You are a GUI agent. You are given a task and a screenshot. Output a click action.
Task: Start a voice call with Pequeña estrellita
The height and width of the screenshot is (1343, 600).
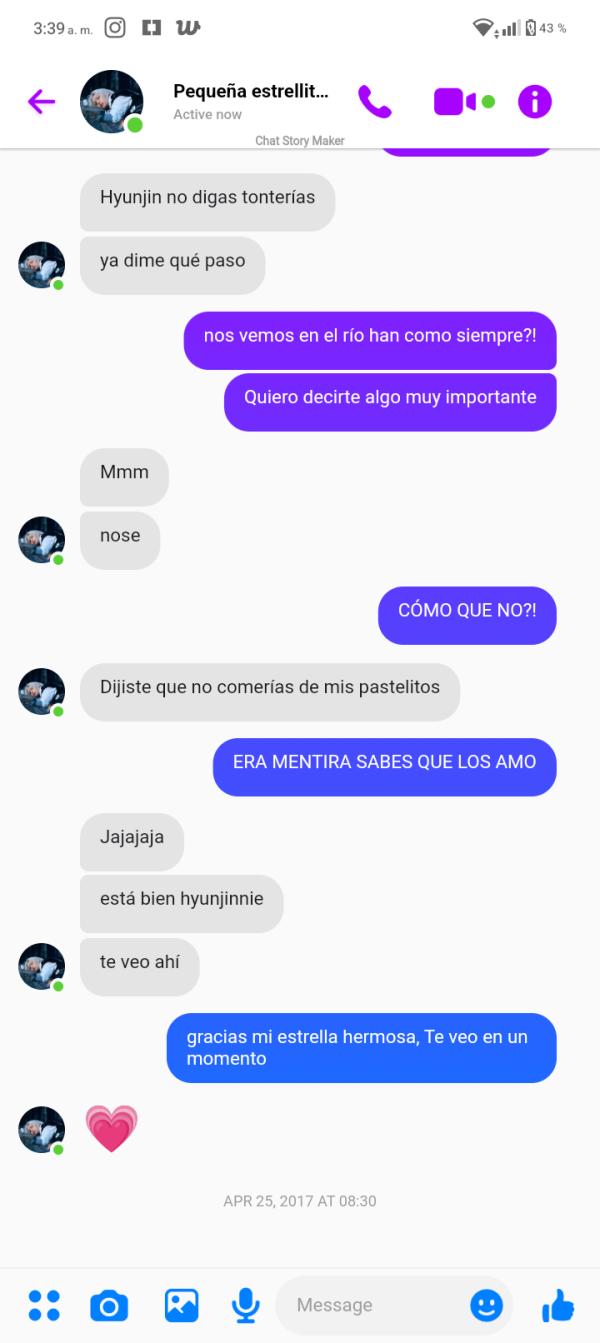click(375, 101)
